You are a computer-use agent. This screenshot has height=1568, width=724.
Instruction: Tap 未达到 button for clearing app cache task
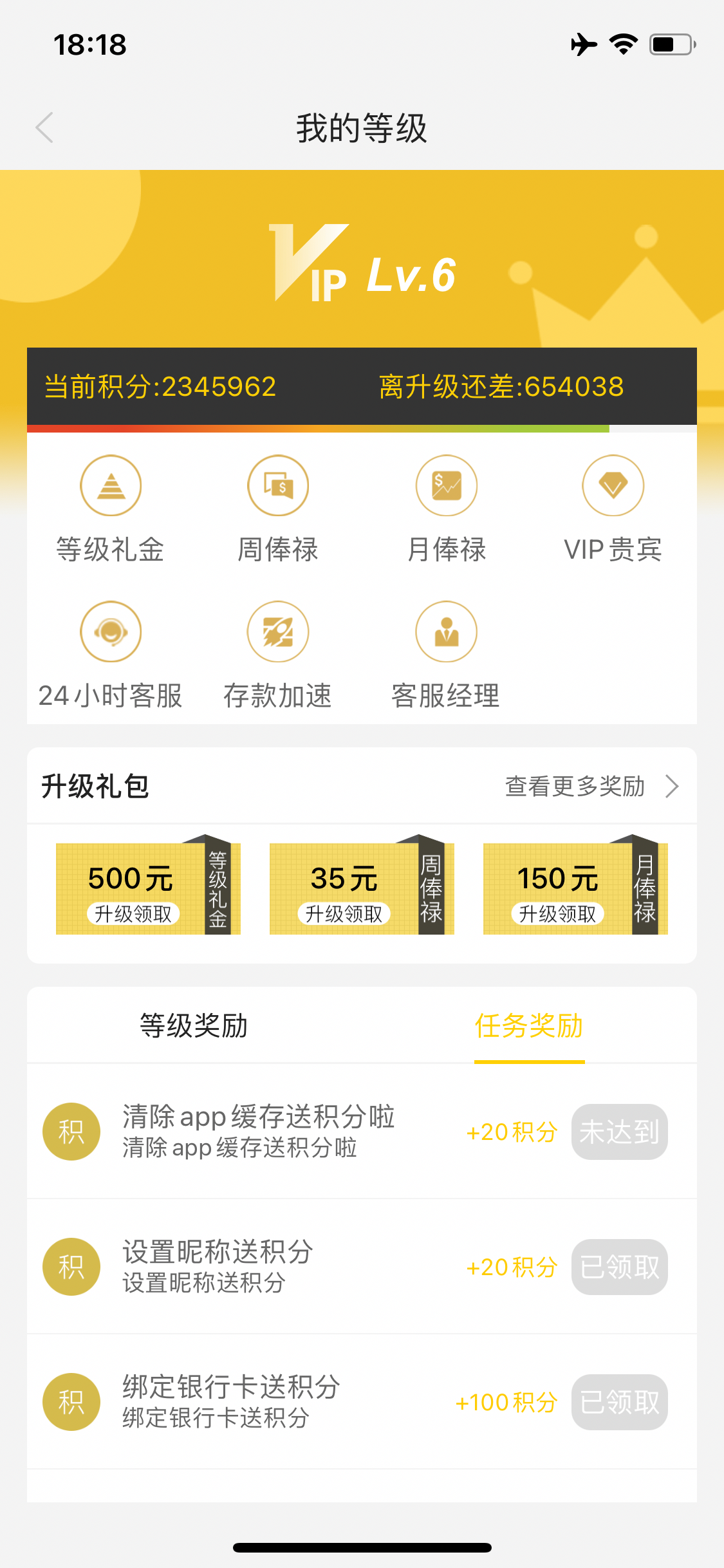(x=619, y=1132)
